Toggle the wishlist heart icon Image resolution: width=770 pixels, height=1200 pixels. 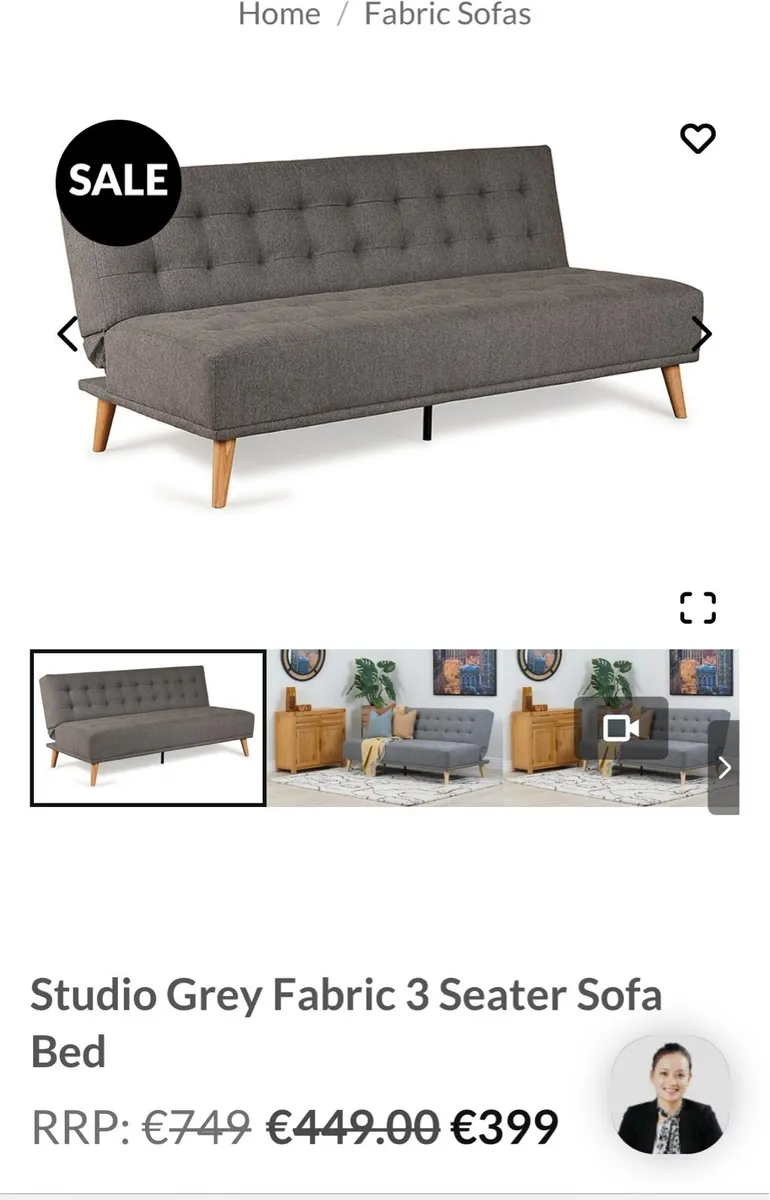[x=697, y=139]
